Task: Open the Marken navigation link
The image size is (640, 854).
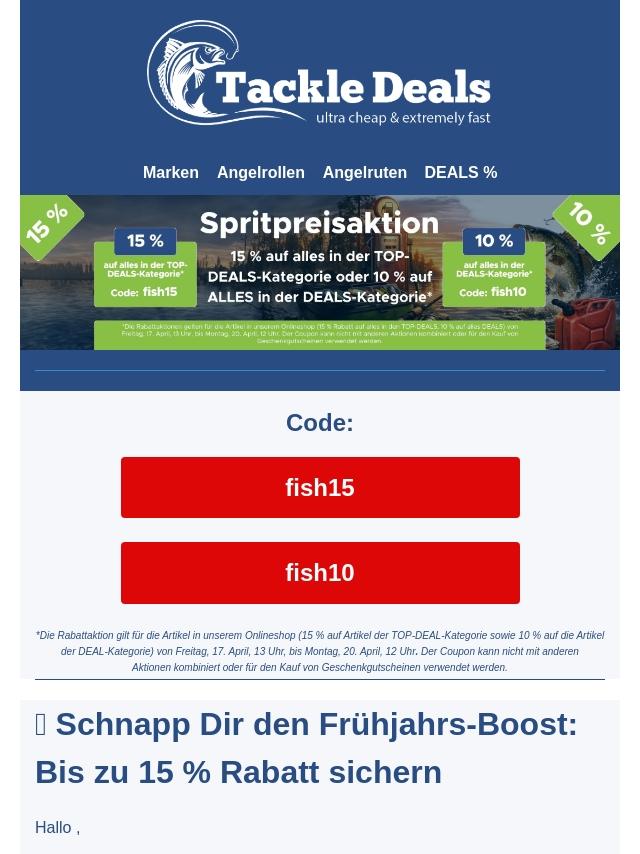Action: pos(170,172)
